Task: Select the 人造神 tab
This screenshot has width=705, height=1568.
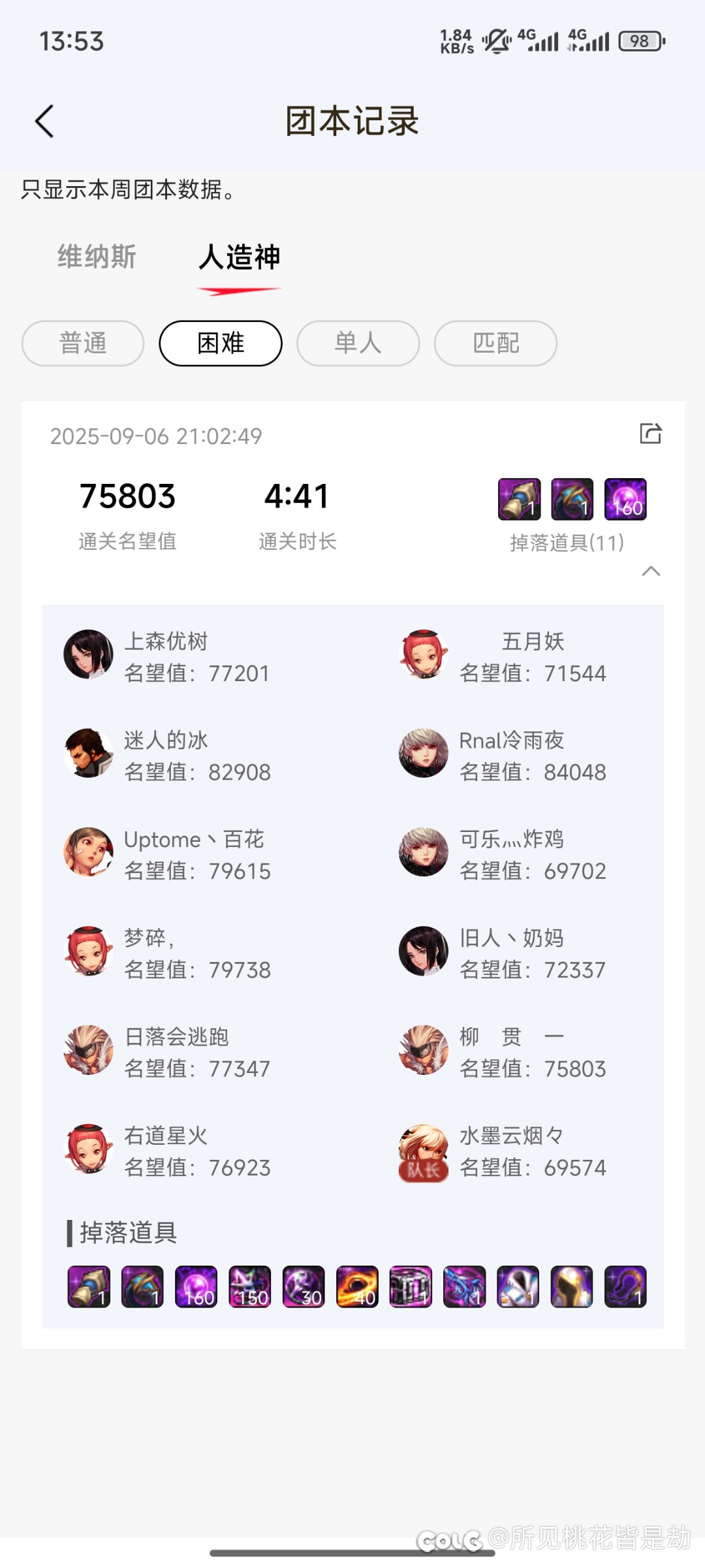Action: pos(240,257)
